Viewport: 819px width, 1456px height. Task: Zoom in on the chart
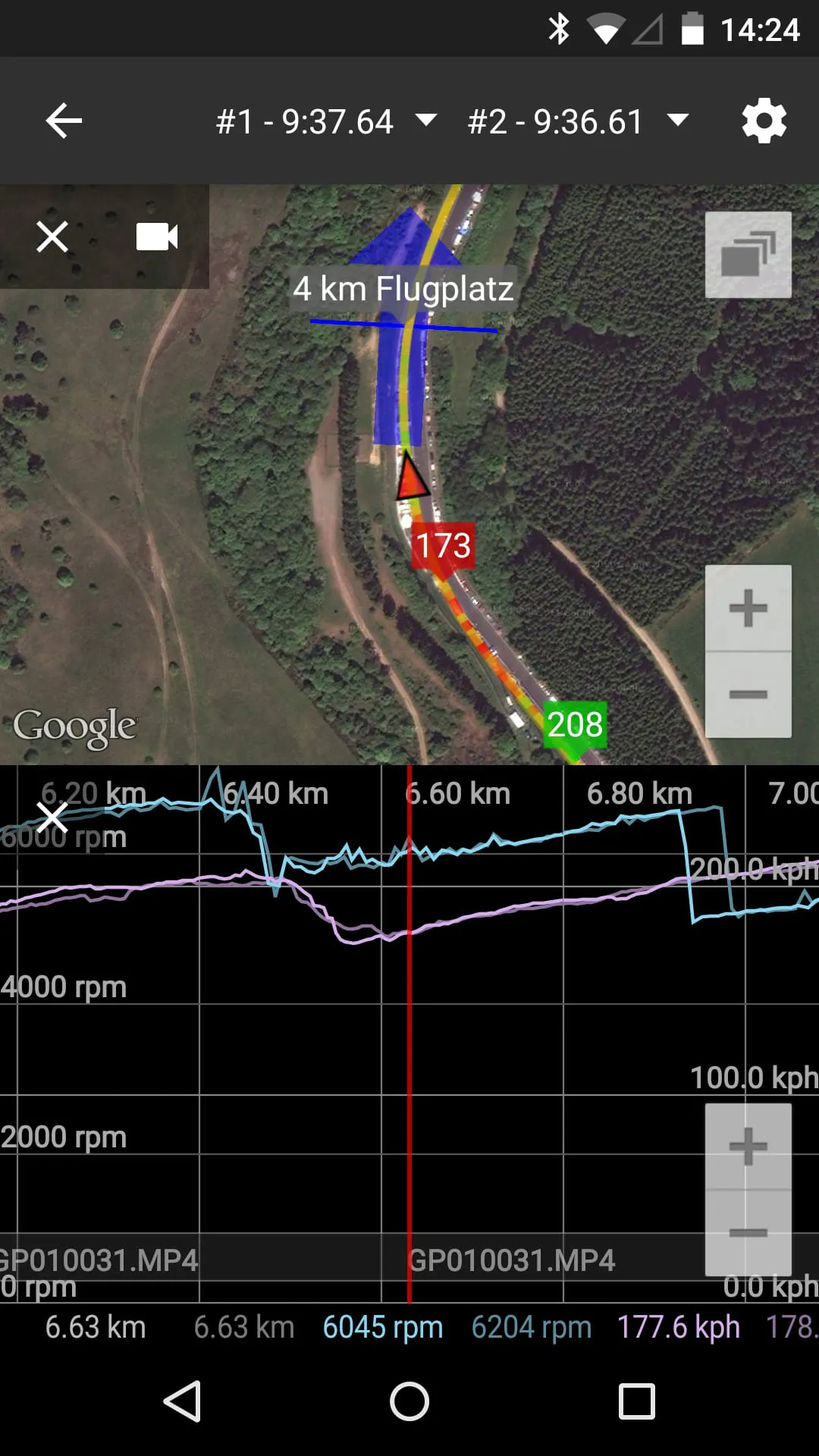click(x=748, y=1146)
